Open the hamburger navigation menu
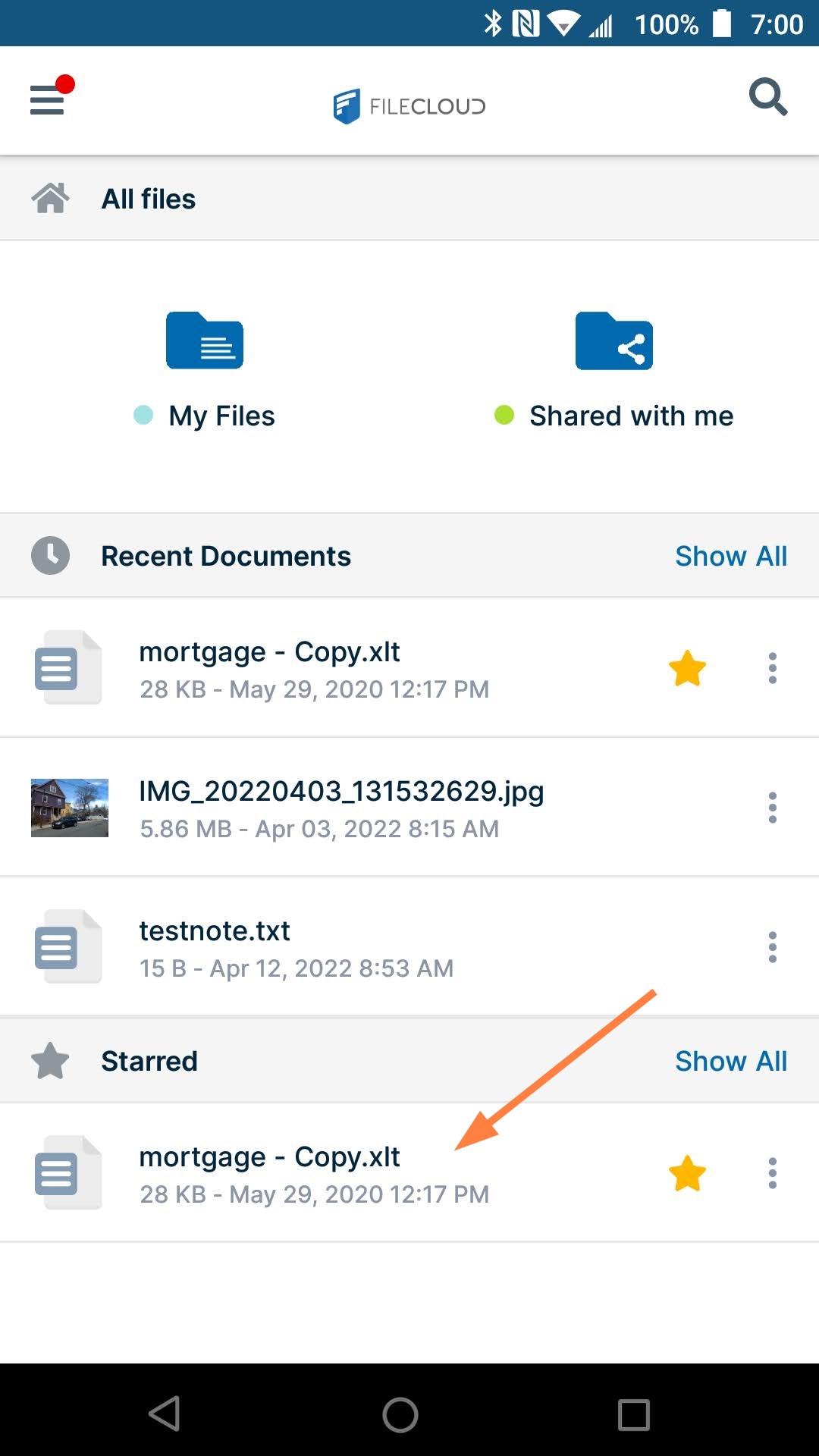Viewport: 819px width, 1456px height. (47, 99)
